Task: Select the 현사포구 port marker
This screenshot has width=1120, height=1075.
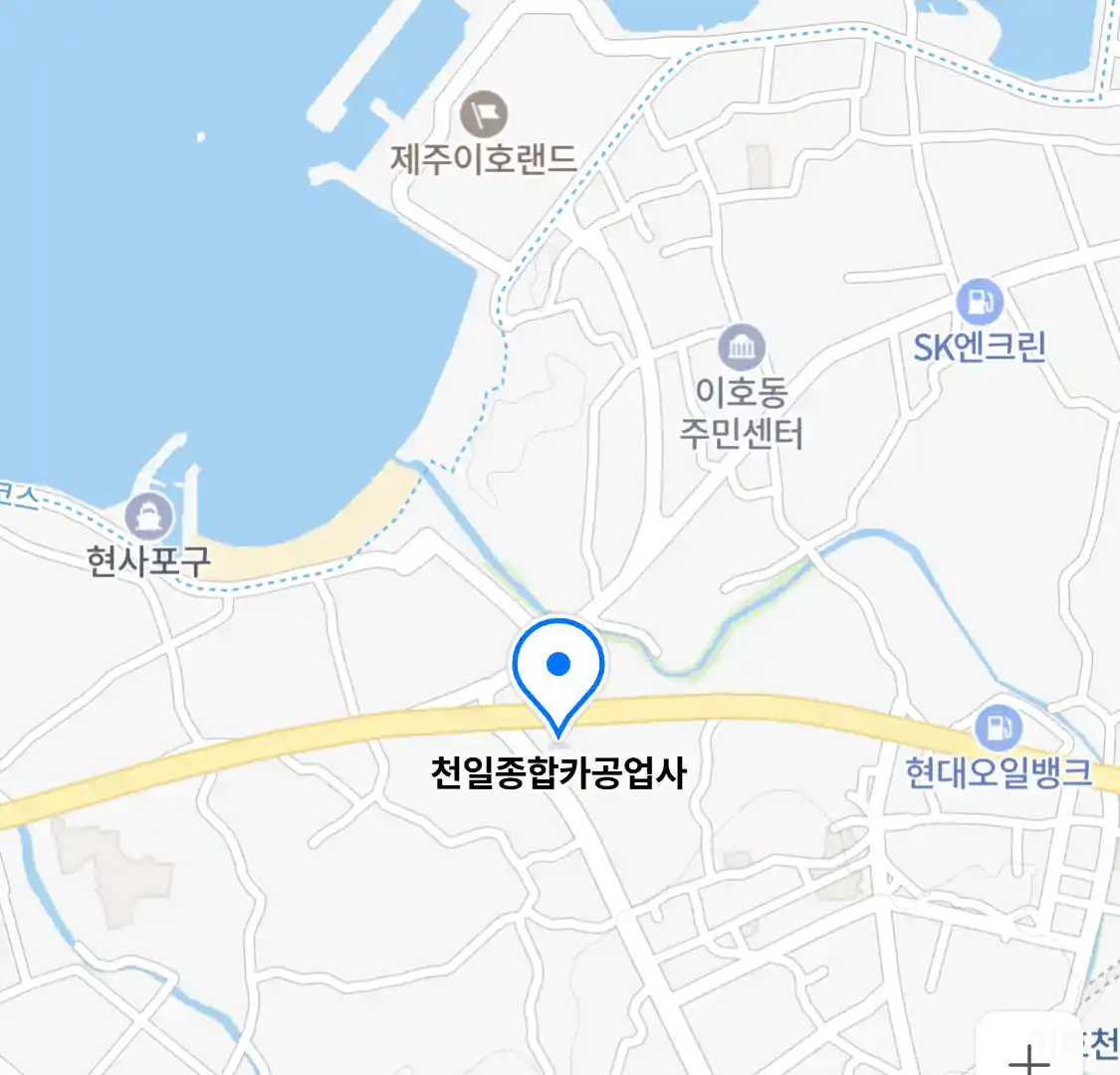Action: [x=149, y=518]
